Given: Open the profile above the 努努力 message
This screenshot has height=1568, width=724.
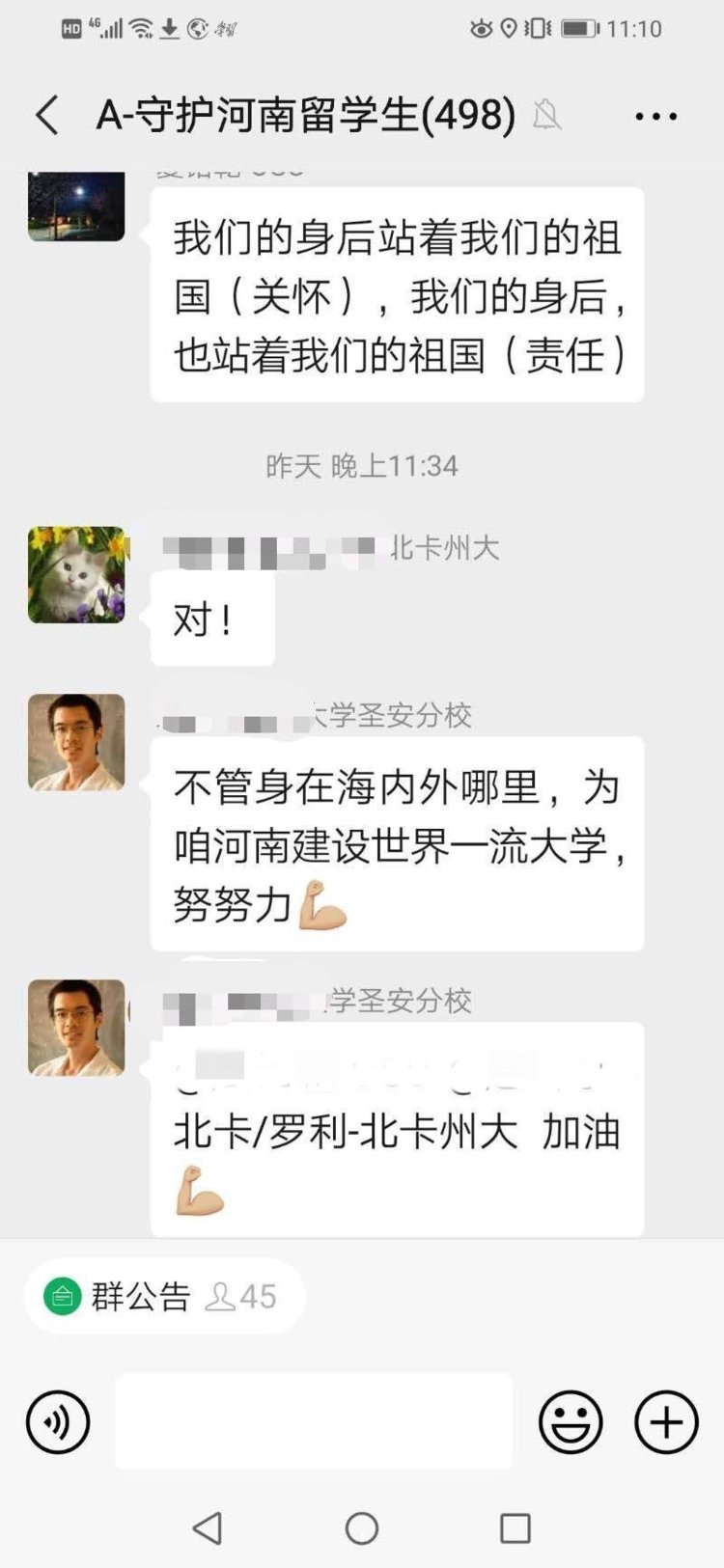Looking at the screenshot, I should pos(76,742).
